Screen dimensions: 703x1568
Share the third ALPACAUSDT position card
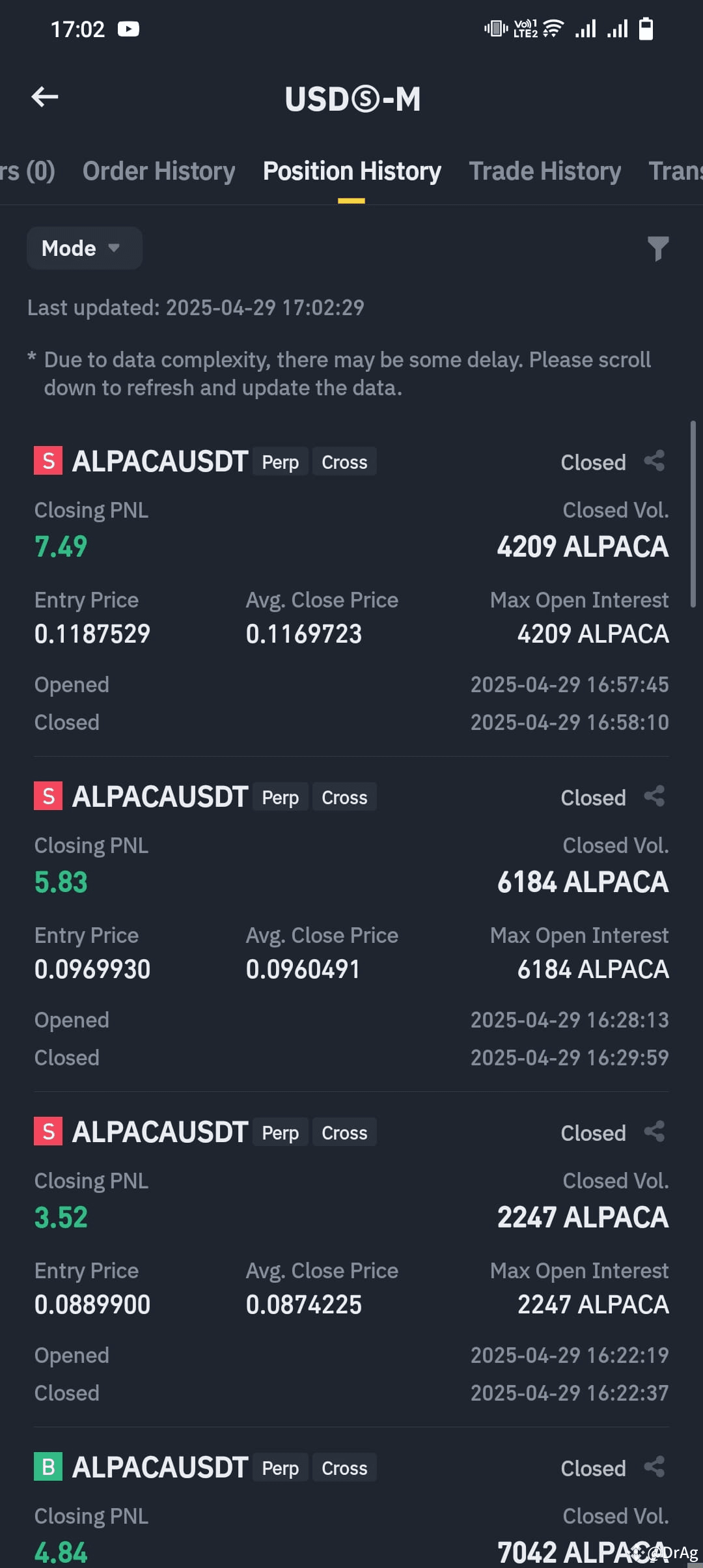tap(653, 1131)
